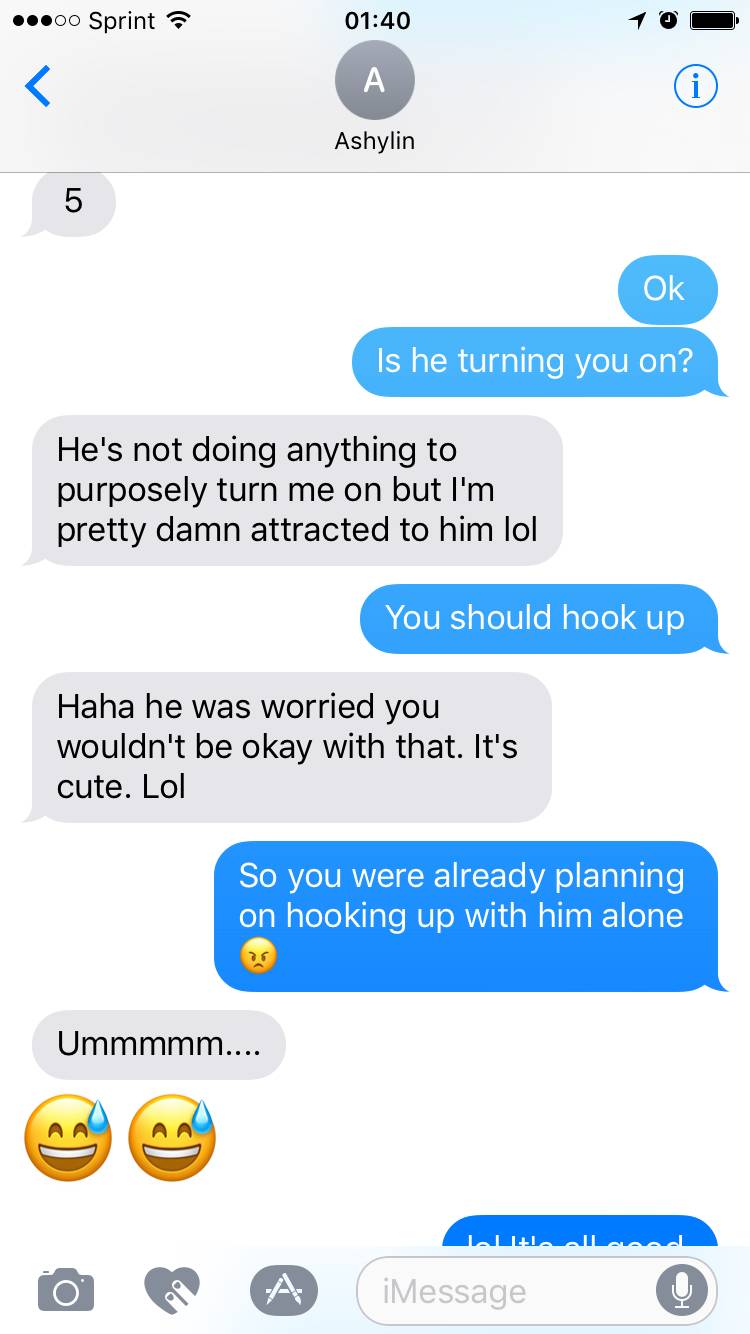Open the iMessage App Store drawer
Image resolution: width=750 pixels, height=1334 pixels.
coord(284,1290)
